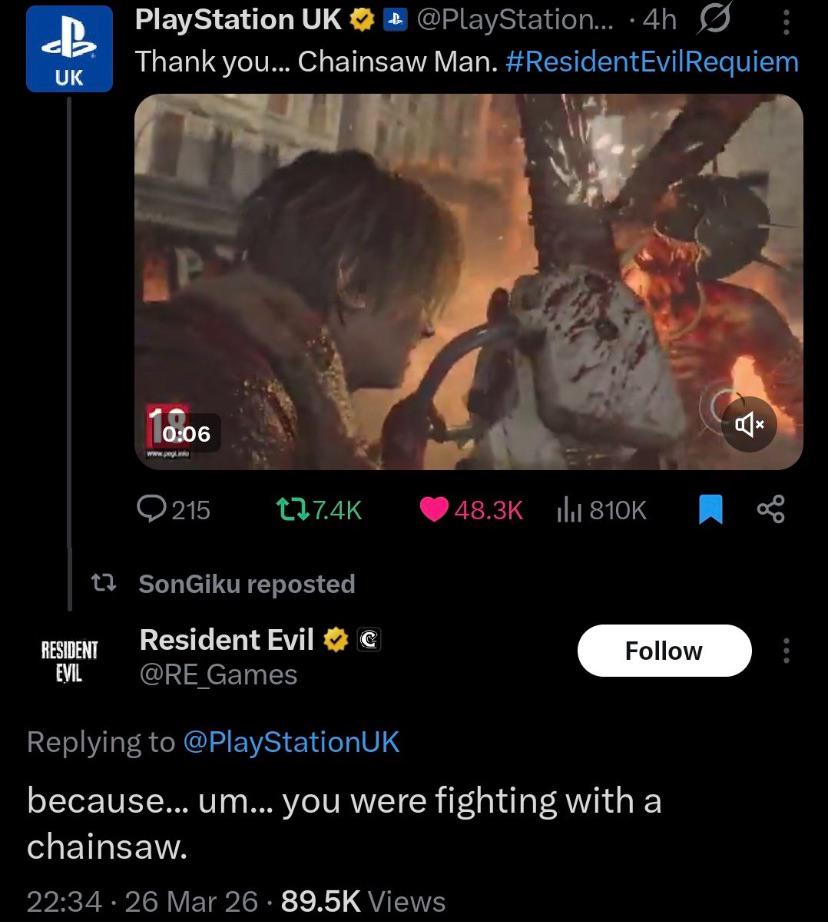This screenshot has width=828, height=922.
Task: Open overflow menu on PlayStation UK's post
Action: [x=785, y=19]
